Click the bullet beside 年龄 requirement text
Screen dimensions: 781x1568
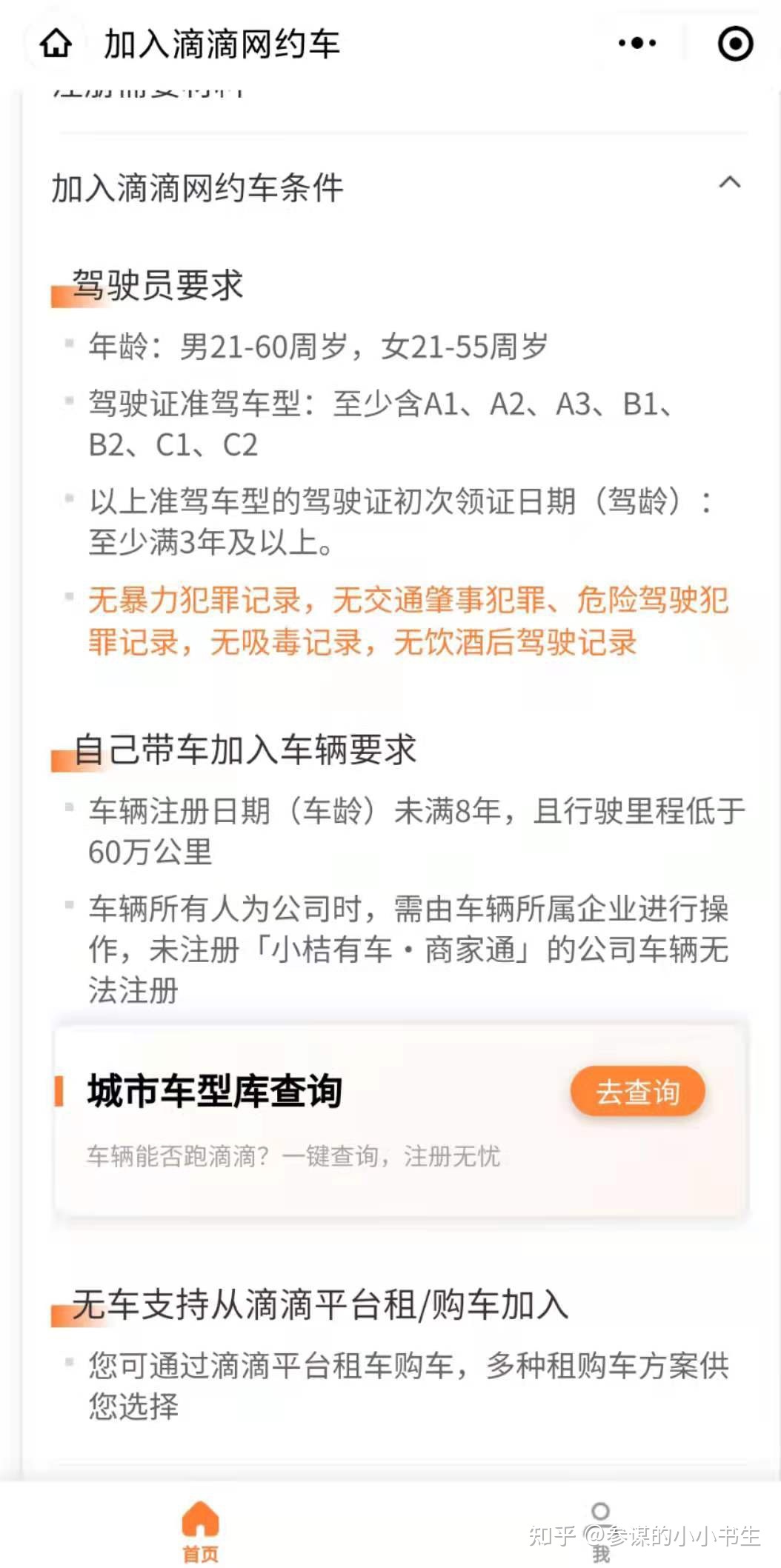coord(70,343)
